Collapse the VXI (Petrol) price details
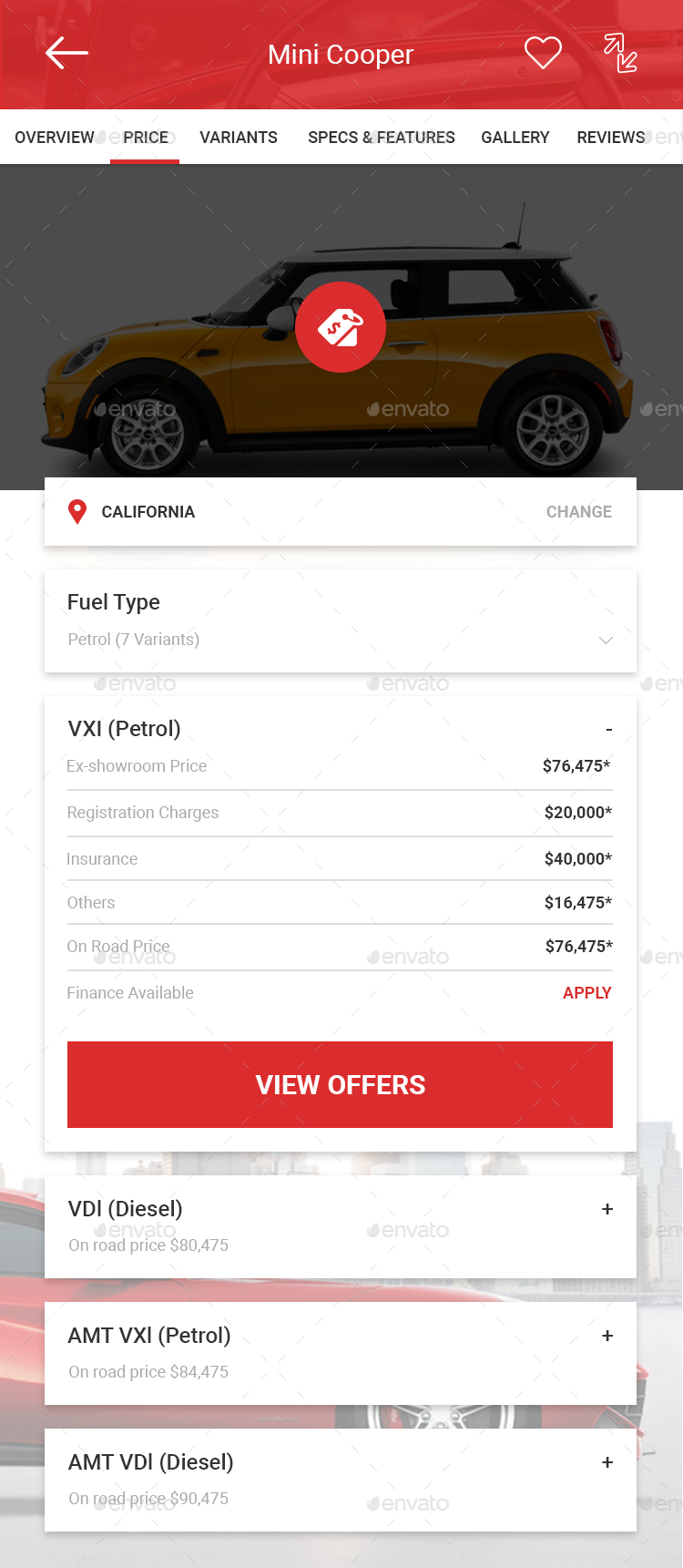 608,729
